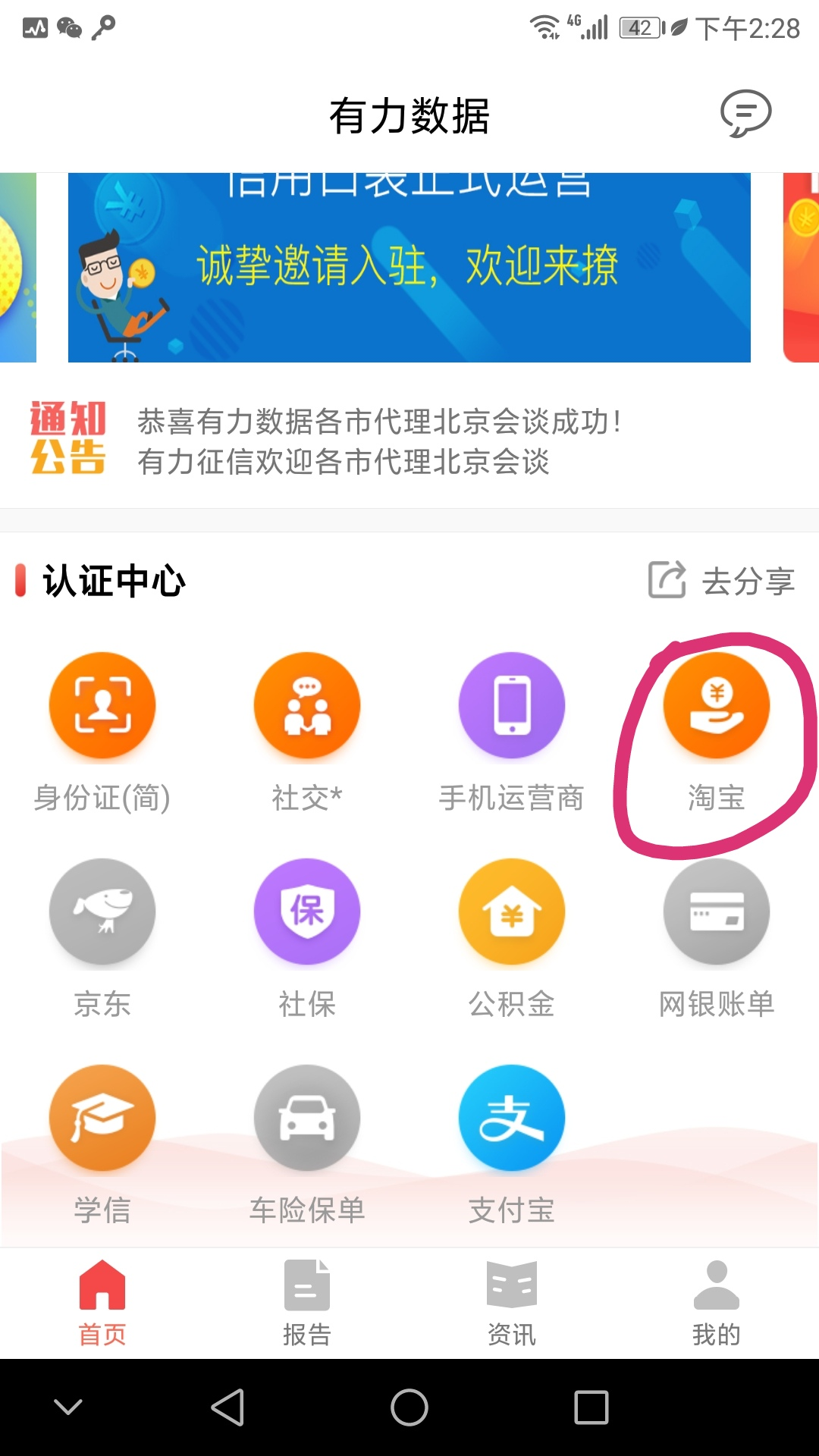The width and height of the screenshot is (819, 1456).
Task: Tap the system back button
Action: click(x=227, y=1407)
